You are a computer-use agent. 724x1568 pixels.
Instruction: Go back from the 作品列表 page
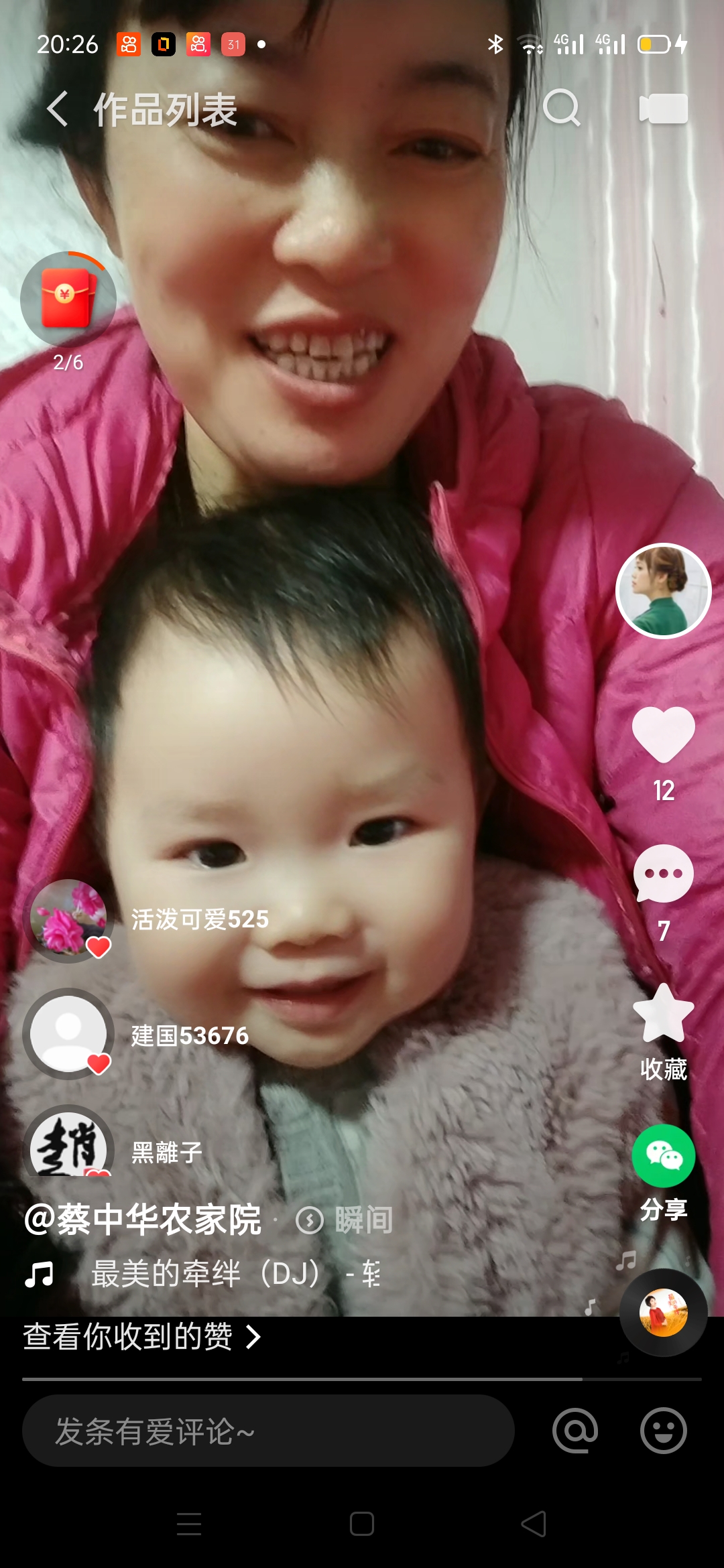coord(58,109)
